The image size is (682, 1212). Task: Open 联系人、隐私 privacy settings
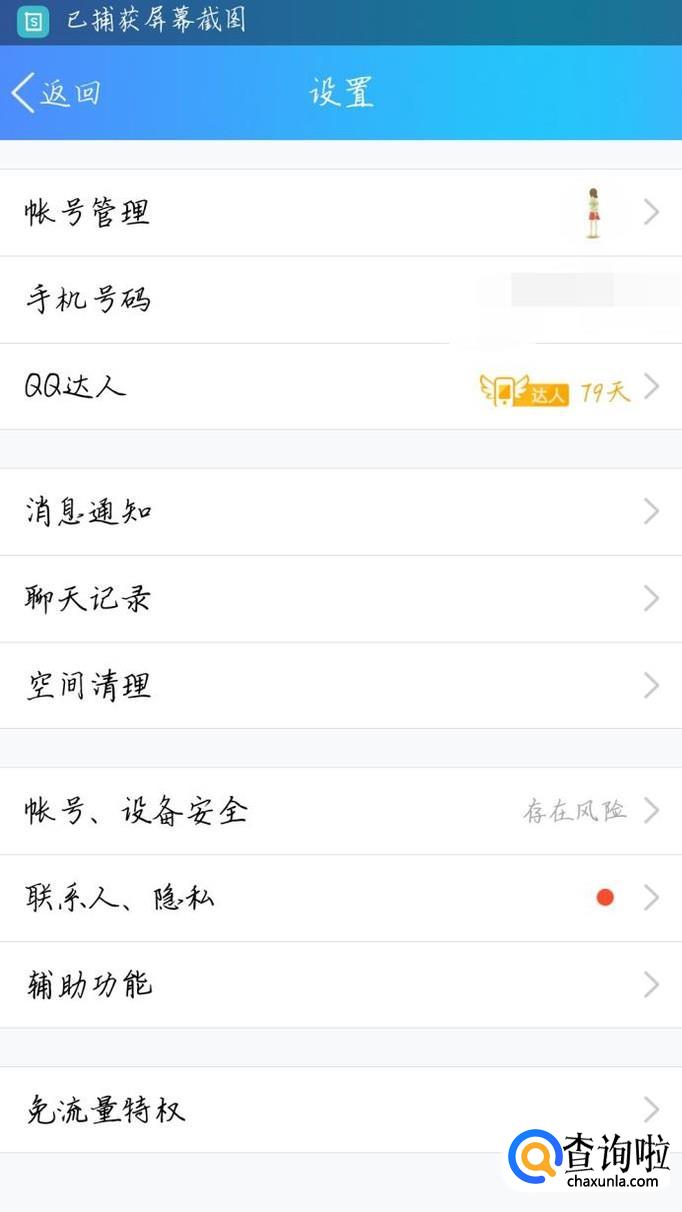pos(340,898)
